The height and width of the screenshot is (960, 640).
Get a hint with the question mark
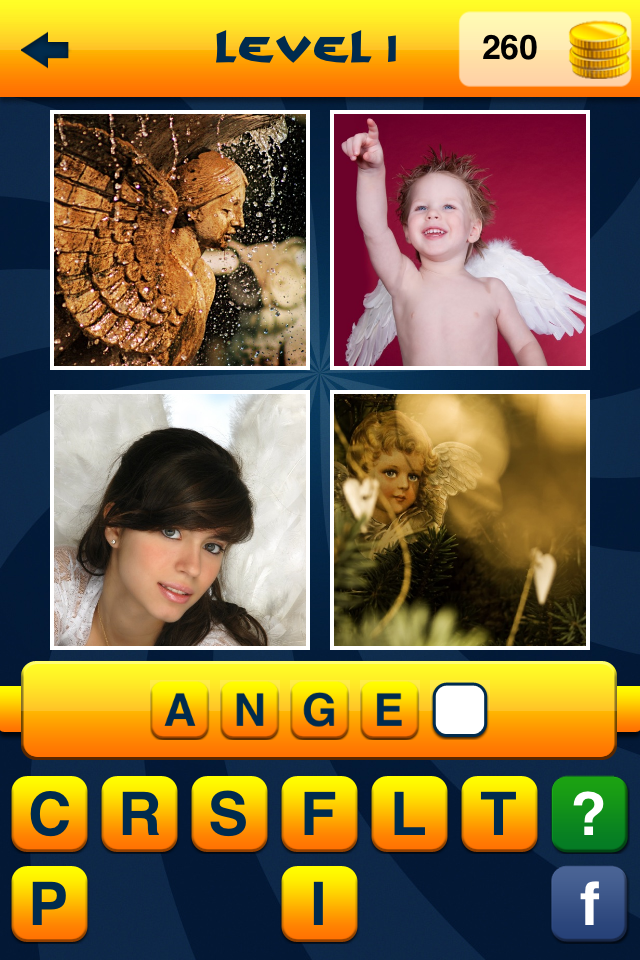point(589,814)
